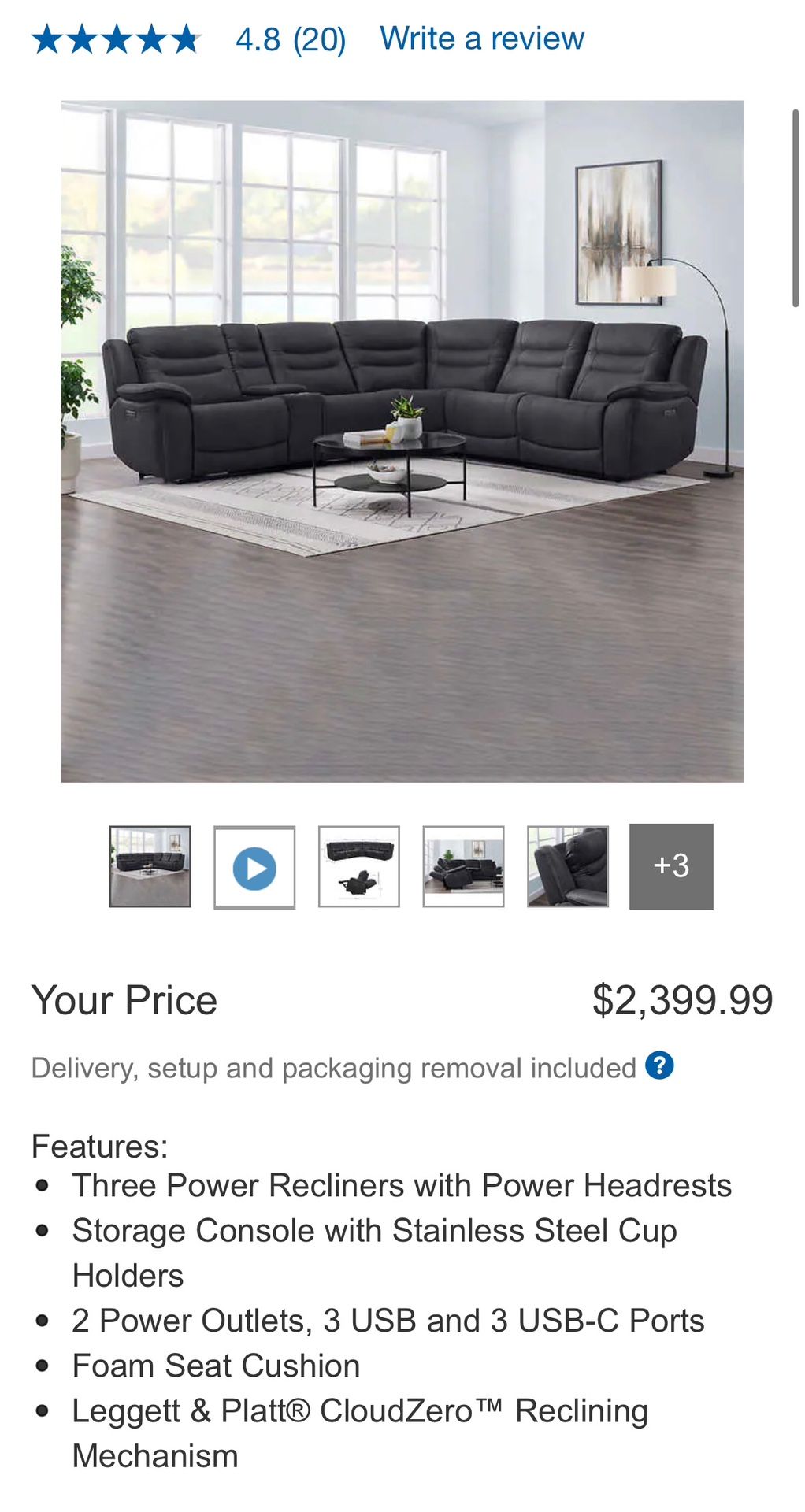The image size is (805, 1512).
Task: Click the first star in the rating
Action: (x=46, y=38)
